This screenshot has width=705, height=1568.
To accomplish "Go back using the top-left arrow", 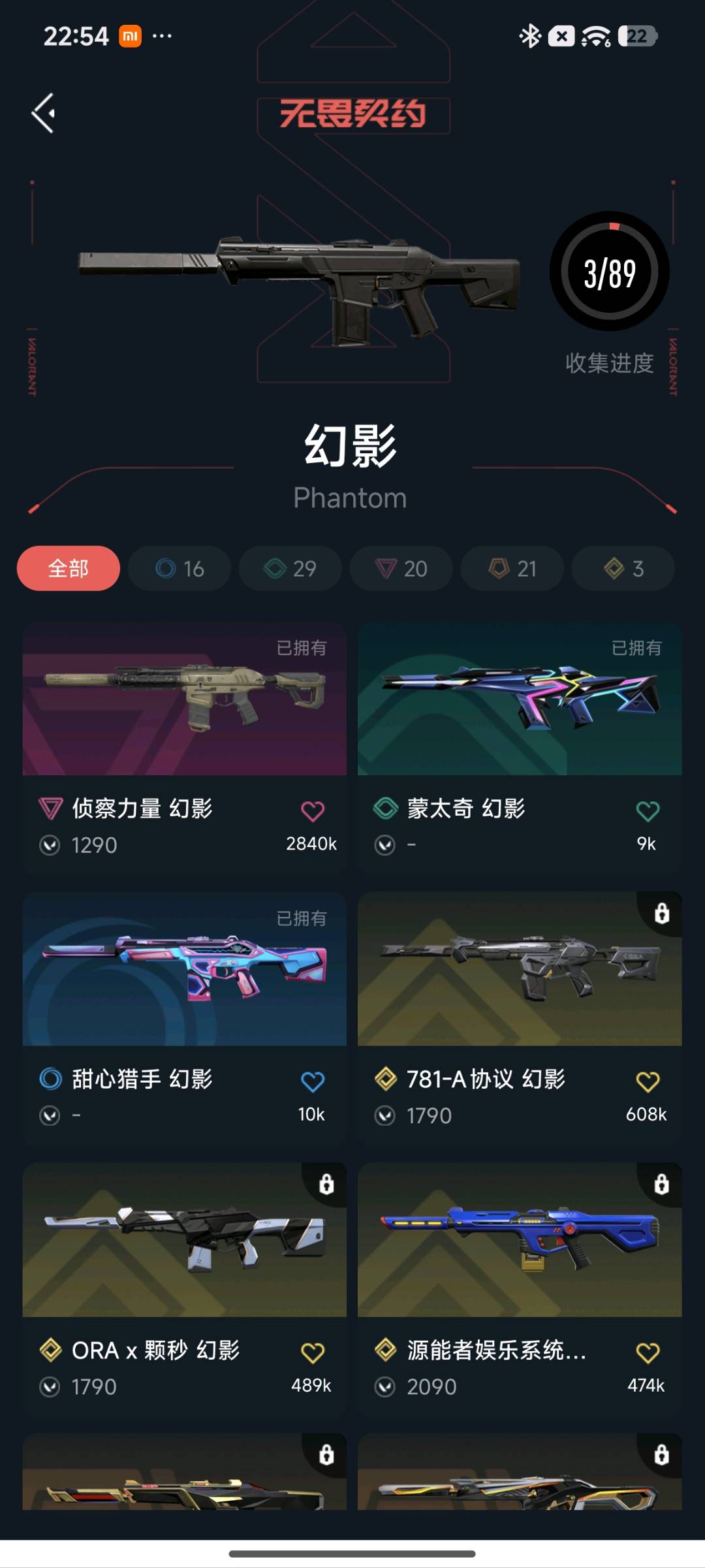I will (x=44, y=113).
